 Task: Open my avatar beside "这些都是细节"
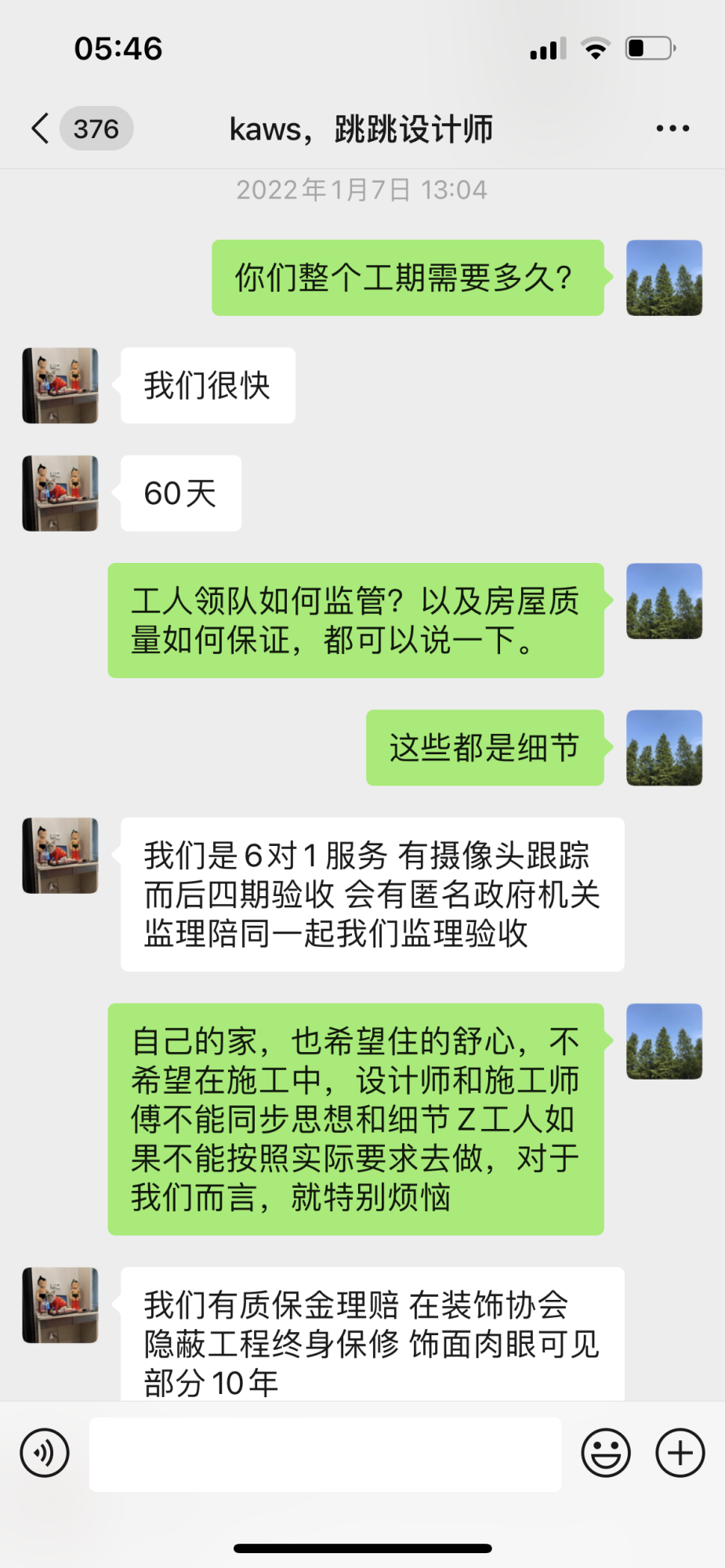664,748
